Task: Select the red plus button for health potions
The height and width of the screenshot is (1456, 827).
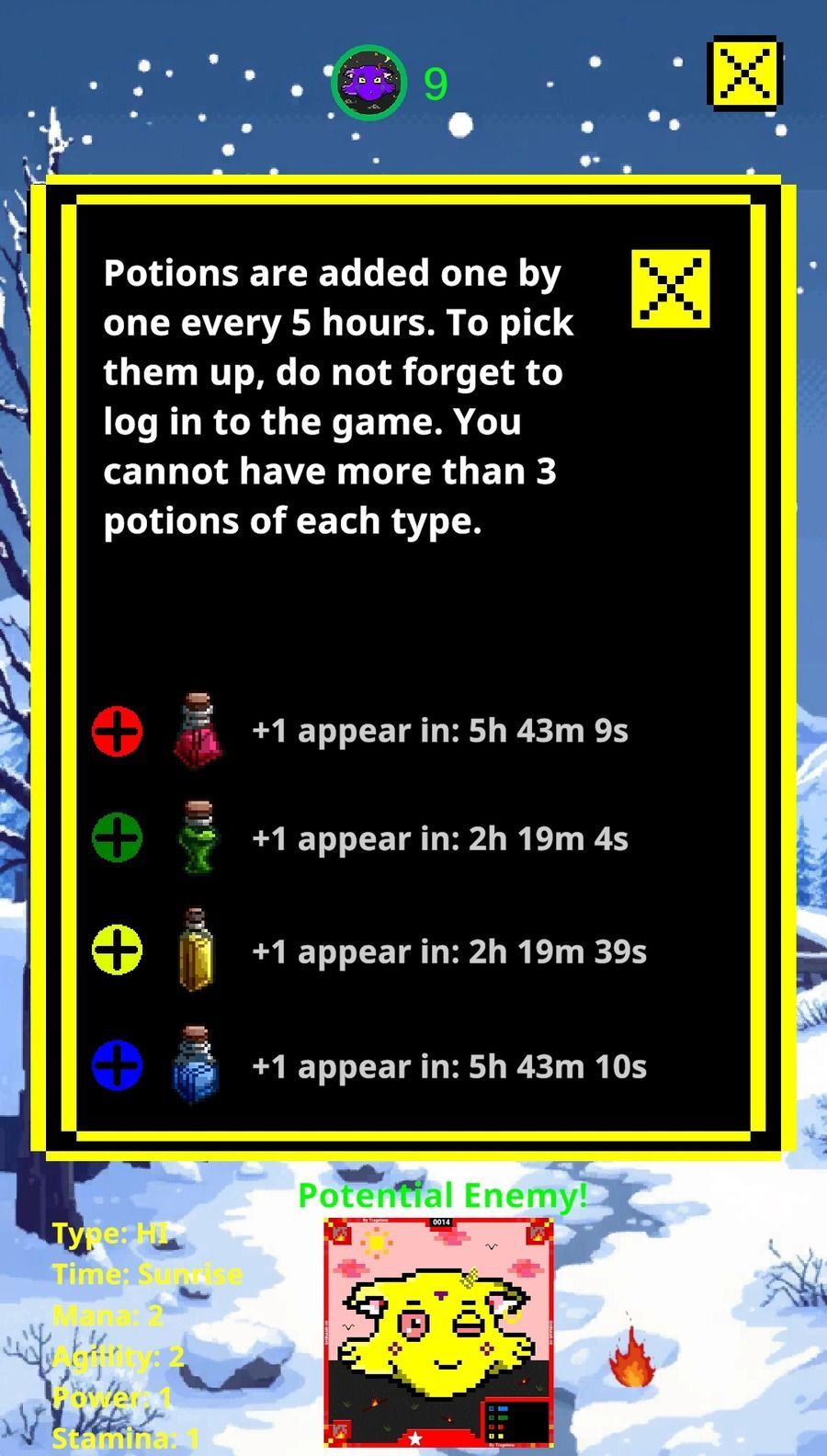Action: (x=116, y=729)
